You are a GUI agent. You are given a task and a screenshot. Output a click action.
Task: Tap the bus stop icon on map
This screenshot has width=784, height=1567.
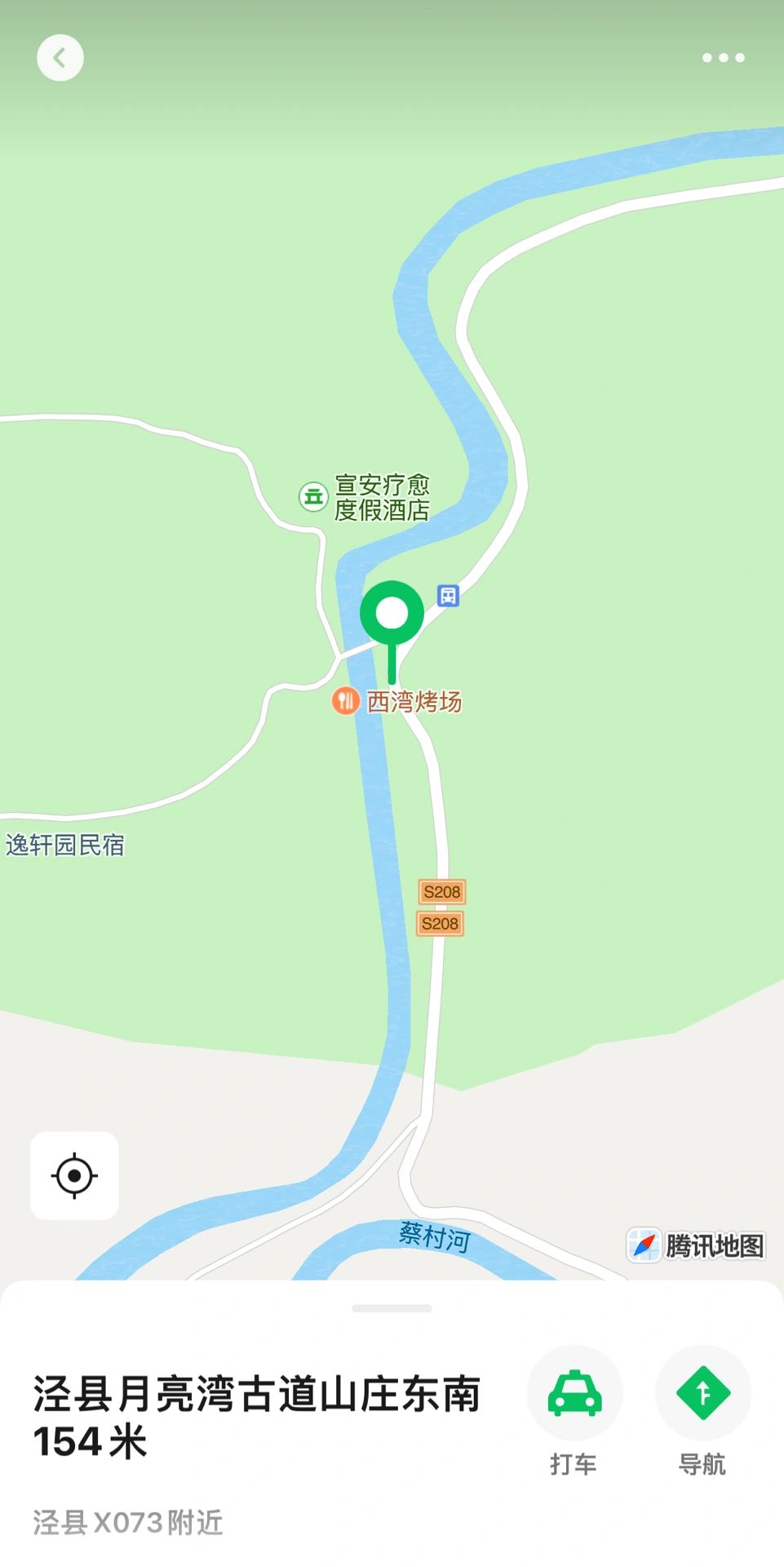(x=448, y=596)
